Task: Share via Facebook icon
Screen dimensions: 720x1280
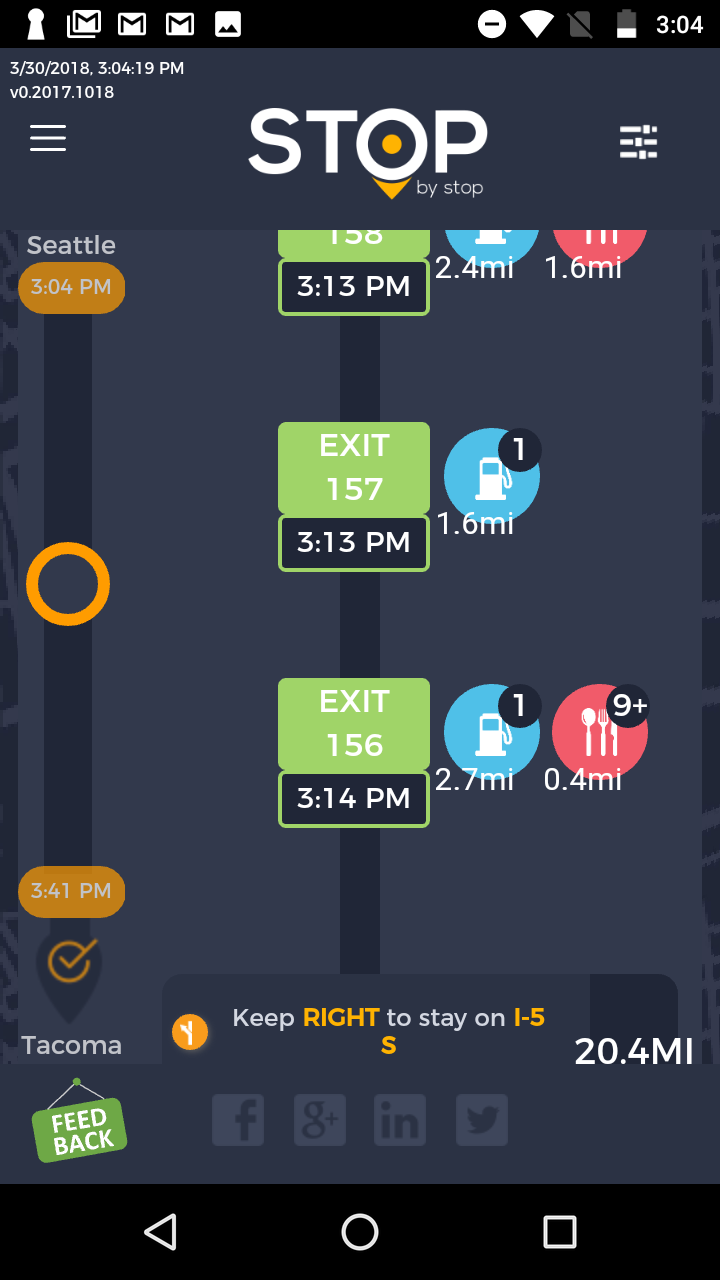Action: click(x=238, y=1120)
